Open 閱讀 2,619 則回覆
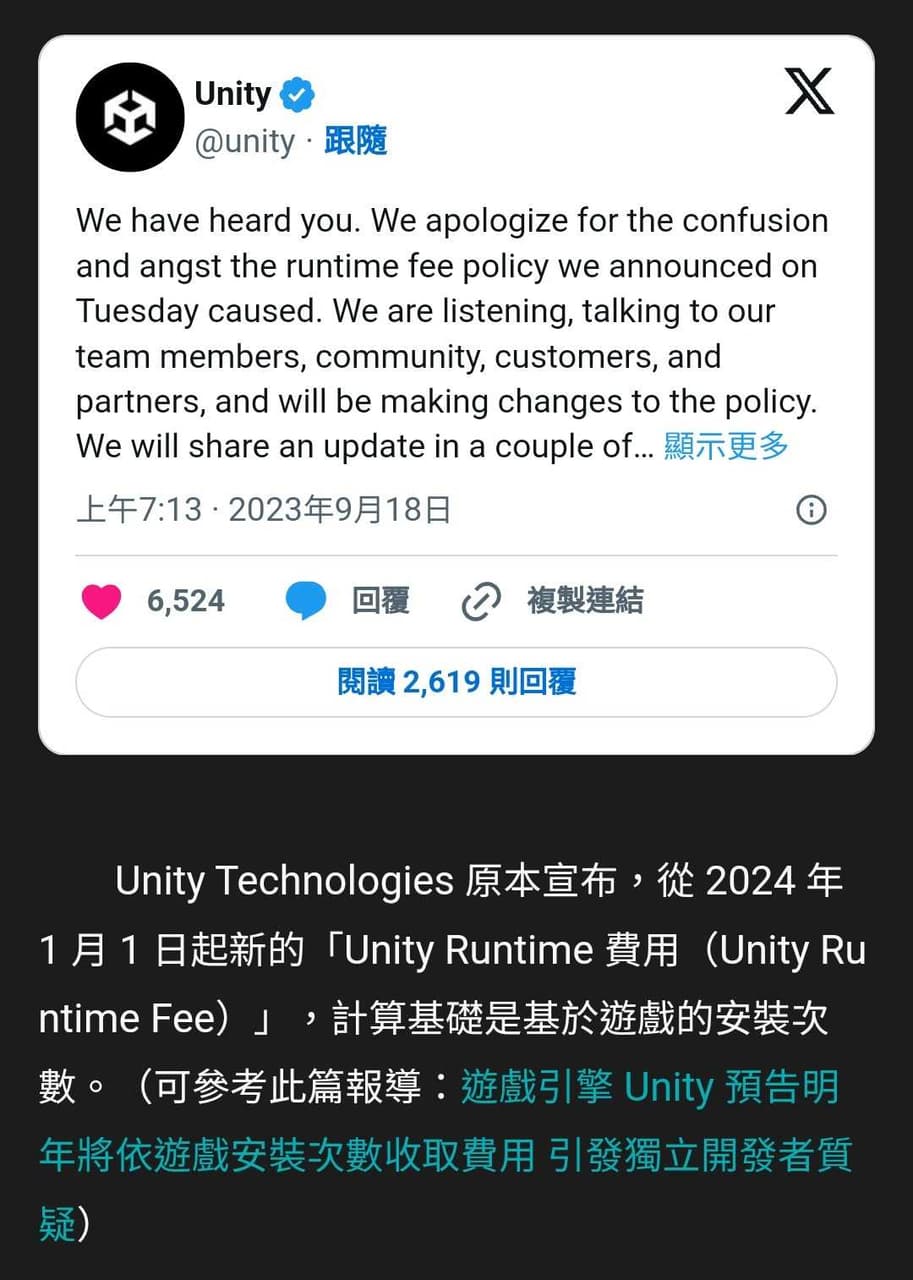913x1280 pixels. coord(456,682)
